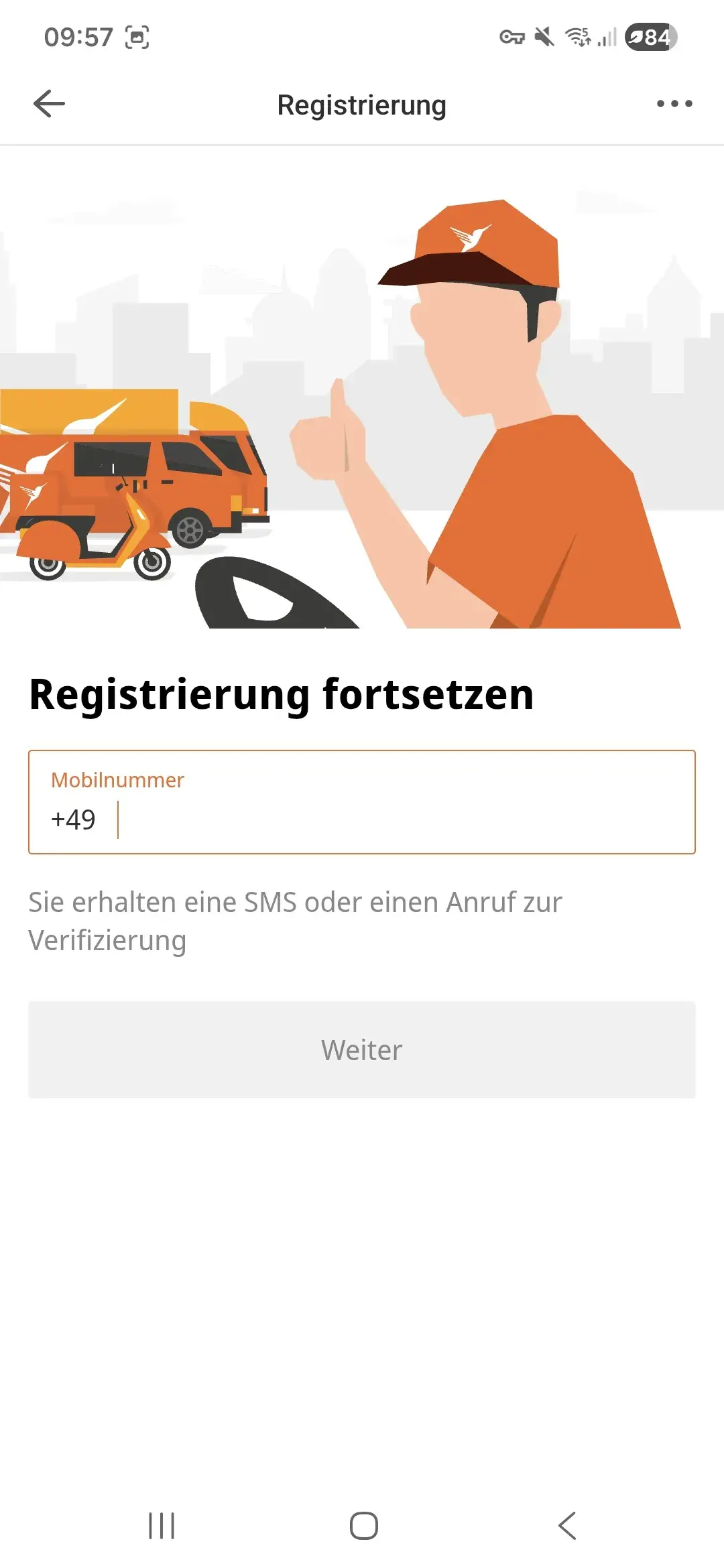Open the three-dot overflow menu
Viewport: 724px width, 1568px height.
point(674,104)
